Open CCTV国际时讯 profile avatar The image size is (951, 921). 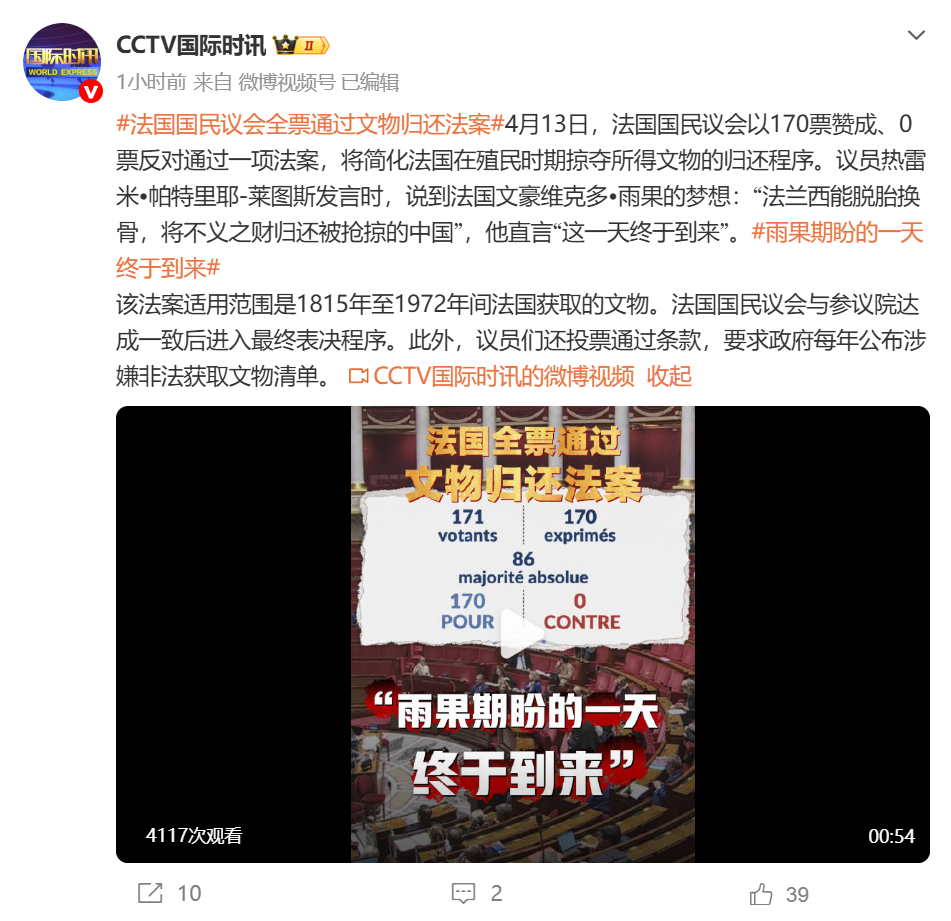click(62, 62)
